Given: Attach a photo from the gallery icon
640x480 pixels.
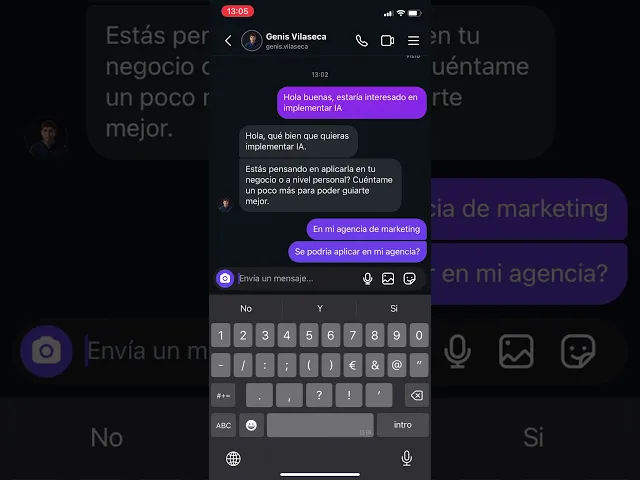Looking at the screenshot, I should coord(388,278).
